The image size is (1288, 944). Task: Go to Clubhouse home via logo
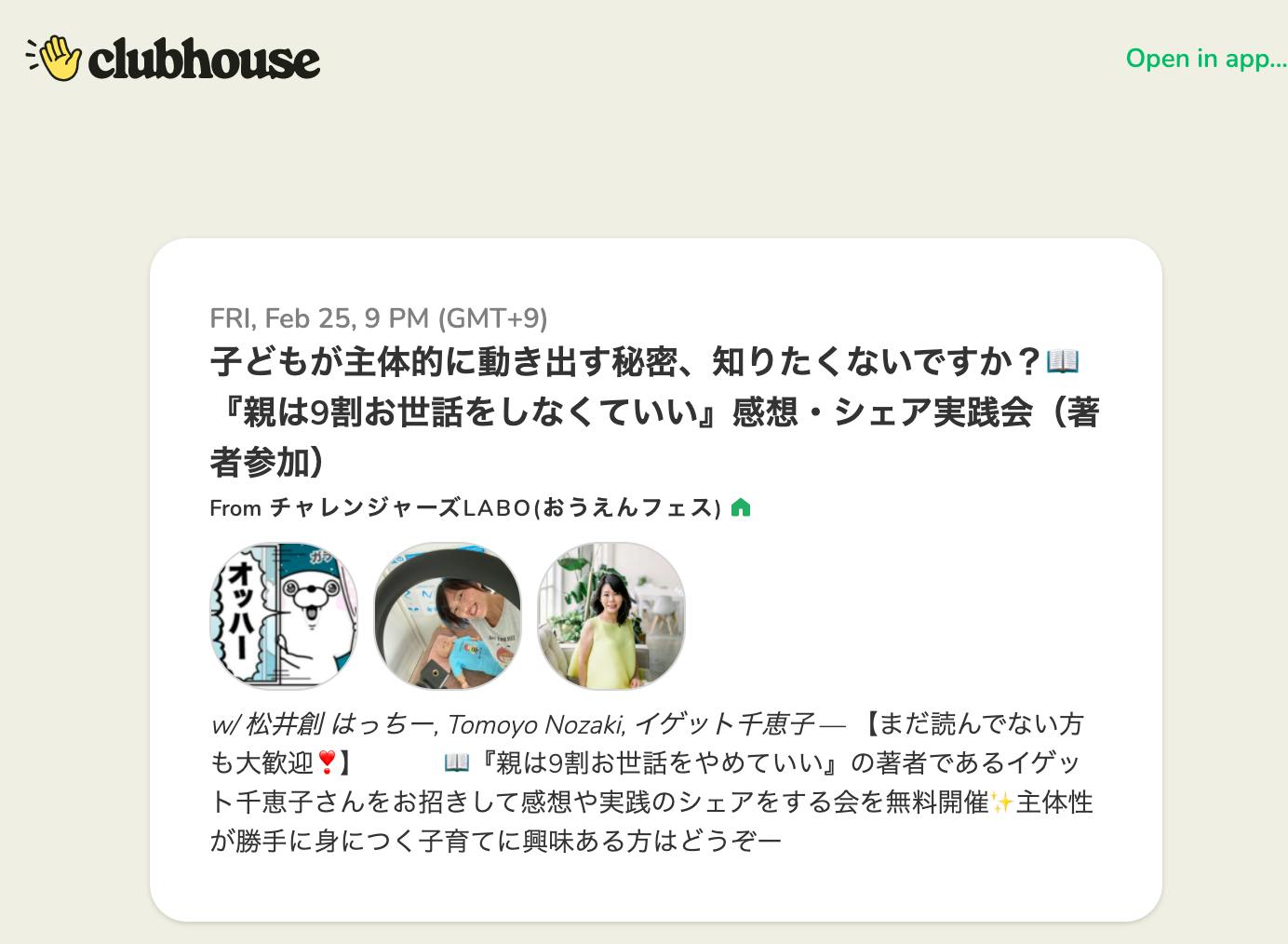(173, 59)
